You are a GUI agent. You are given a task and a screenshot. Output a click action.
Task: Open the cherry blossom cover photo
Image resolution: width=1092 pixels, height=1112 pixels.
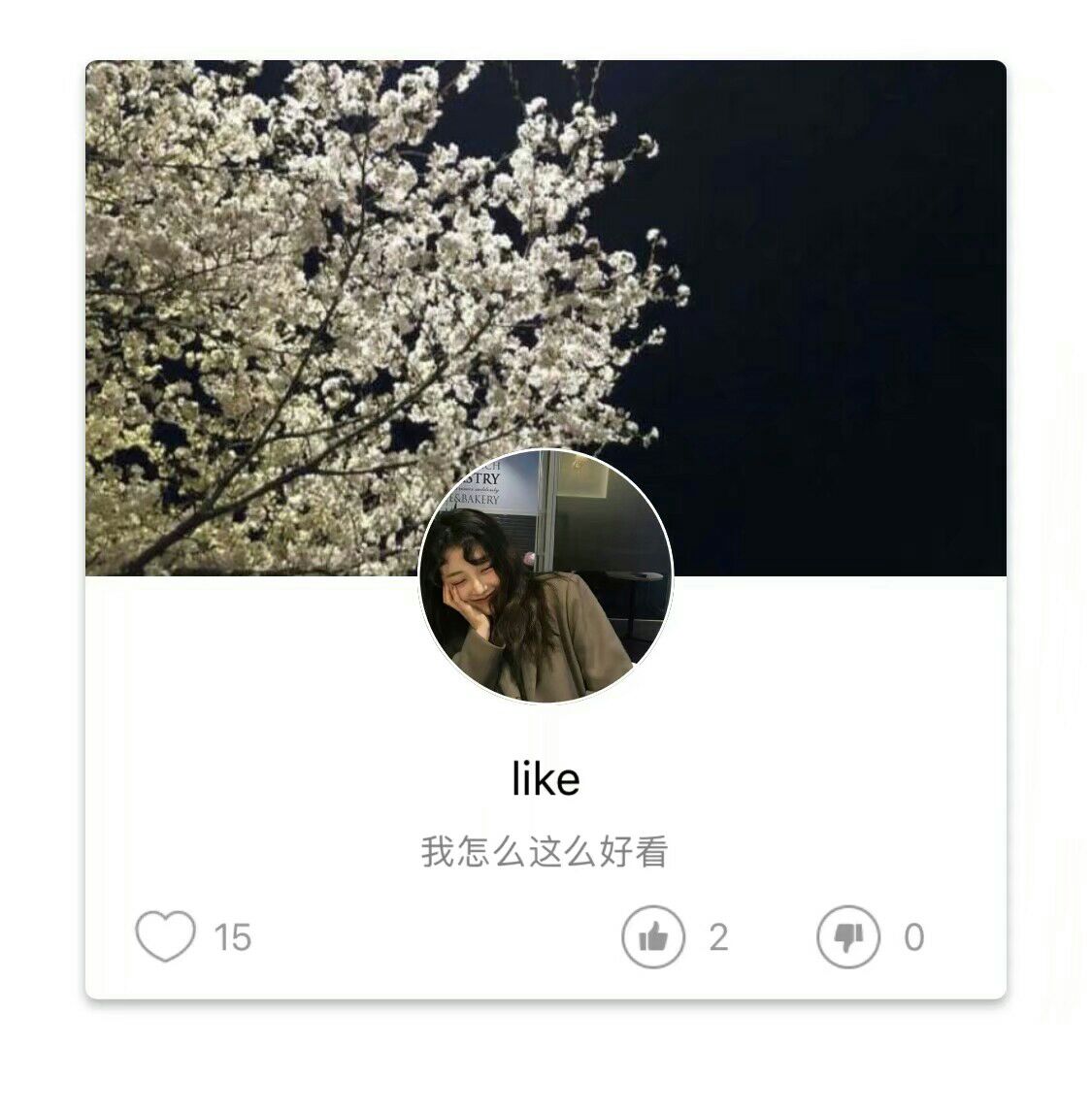(545, 317)
